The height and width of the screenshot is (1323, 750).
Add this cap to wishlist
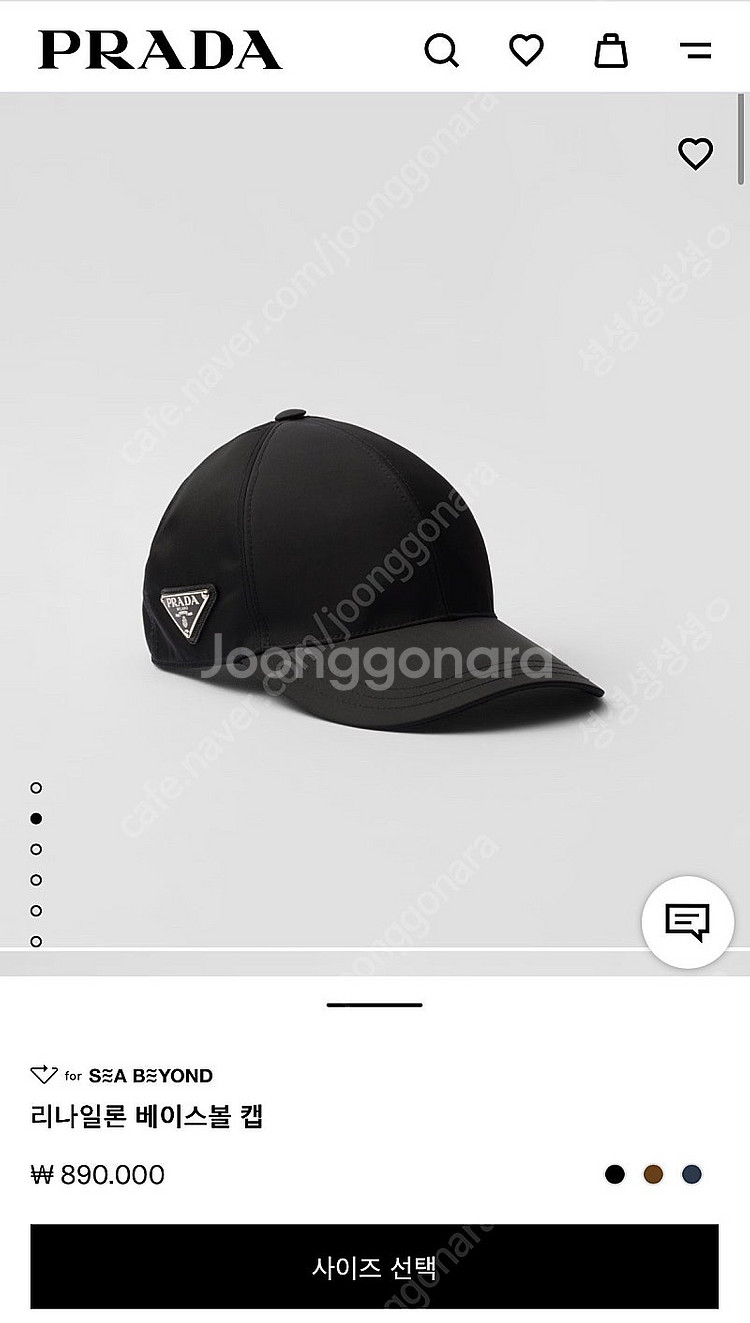point(695,154)
